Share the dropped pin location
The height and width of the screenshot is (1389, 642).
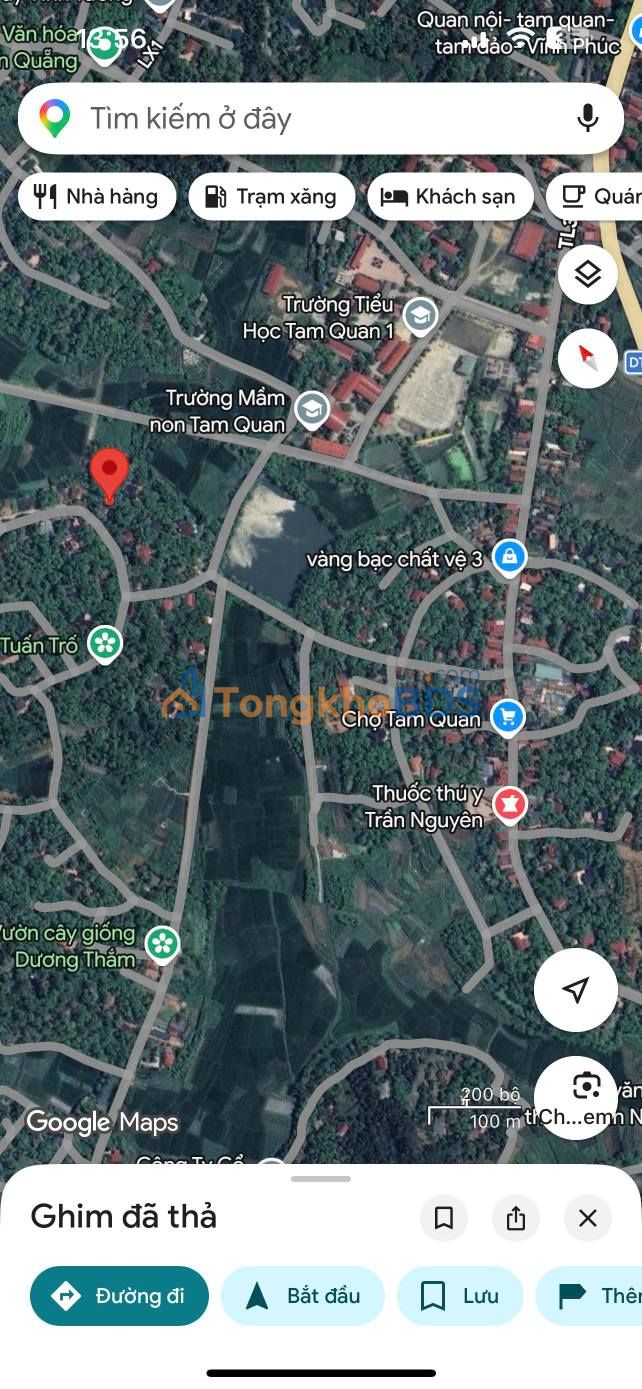click(516, 1218)
